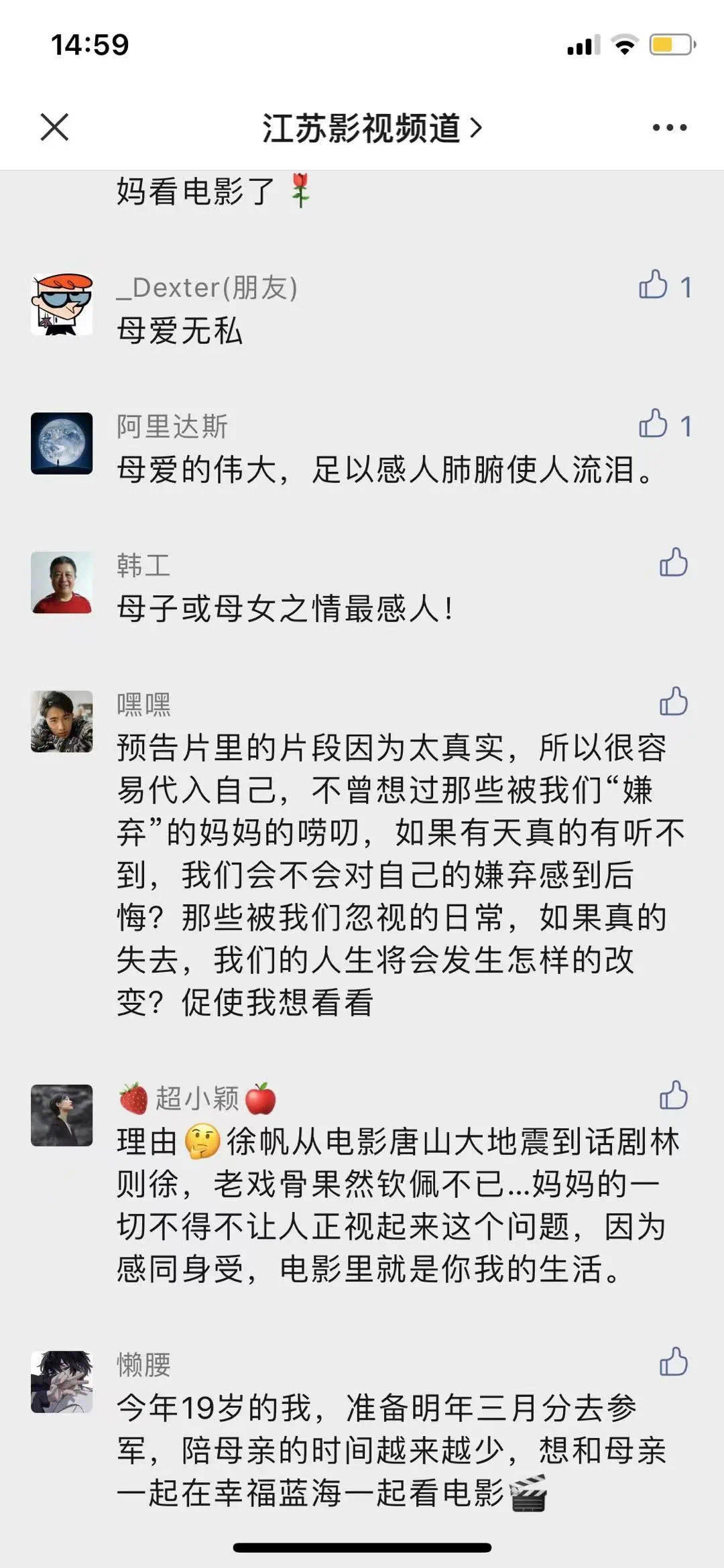Viewport: 724px width, 1568px height.
Task: Like 阿里达斯's comment
Action: (x=654, y=424)
